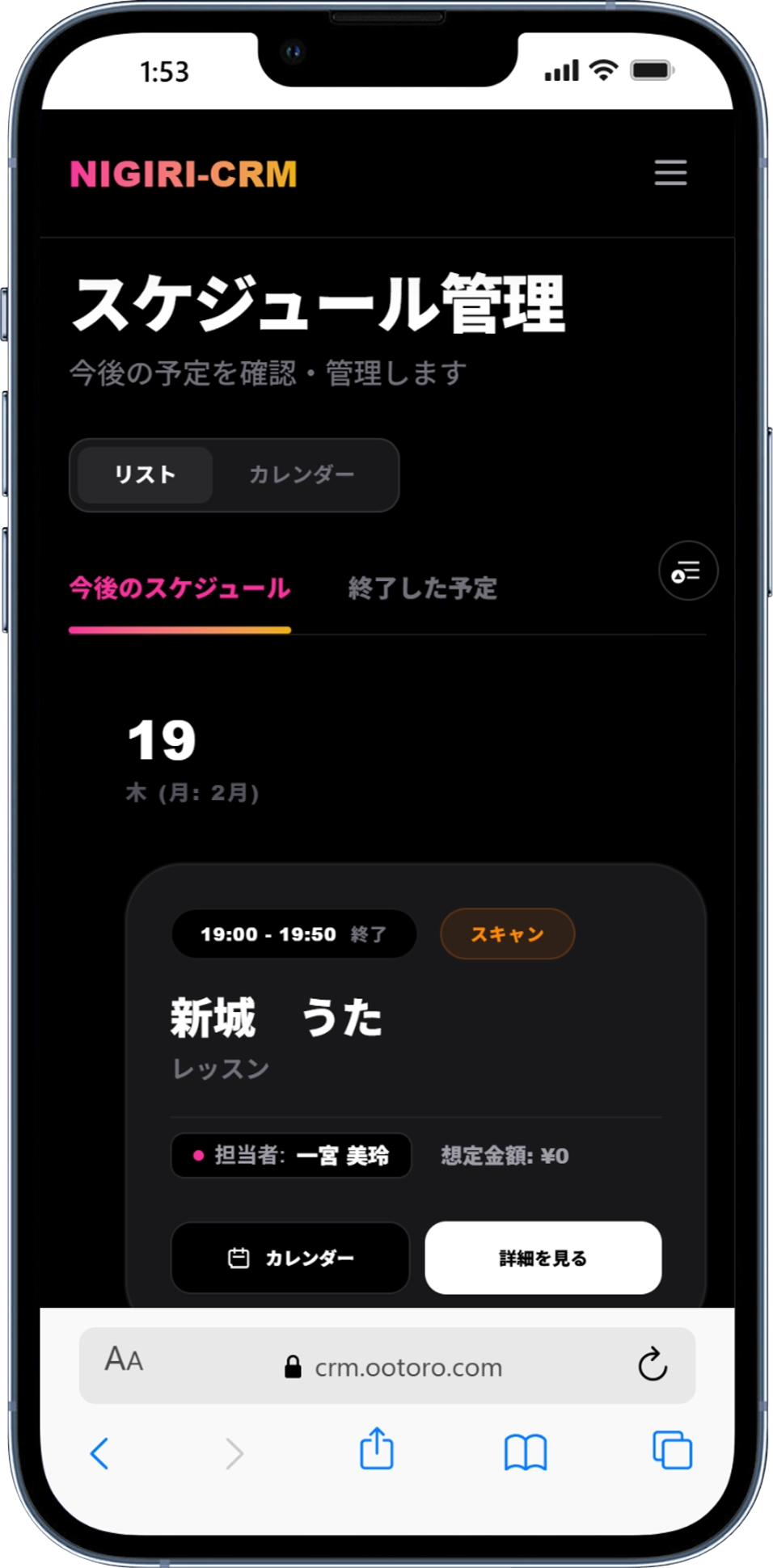Open the hamburger menu
This screenshot has width=773, height=1568.
pos(670,173)
